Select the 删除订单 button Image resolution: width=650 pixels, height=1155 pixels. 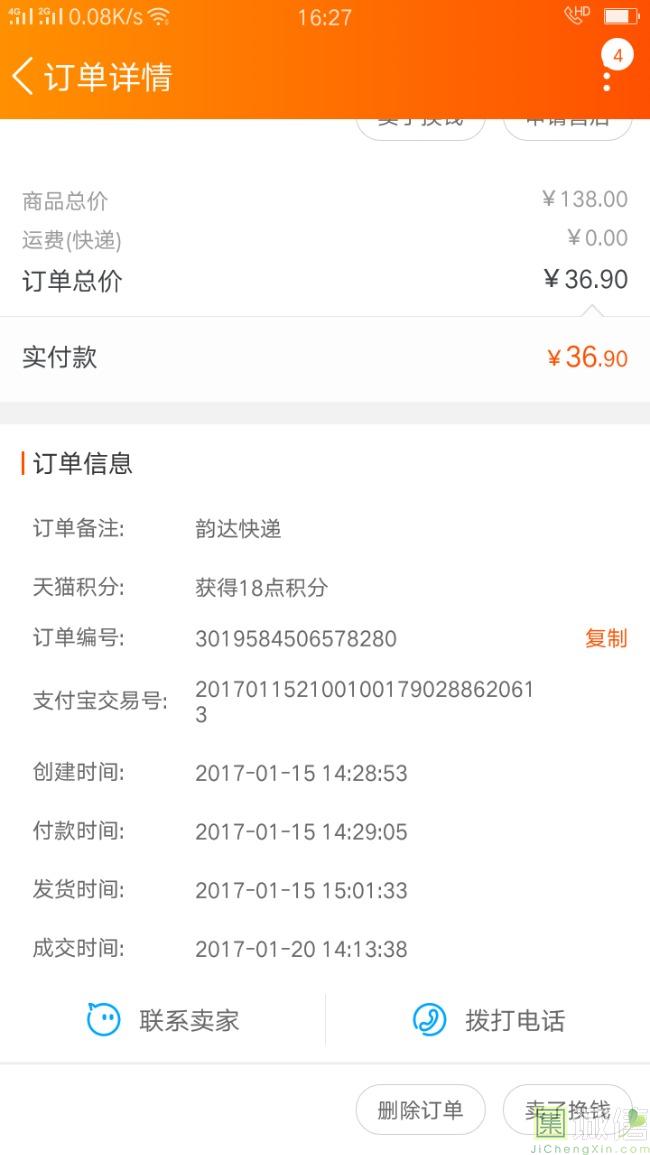tap(420, 1110)
